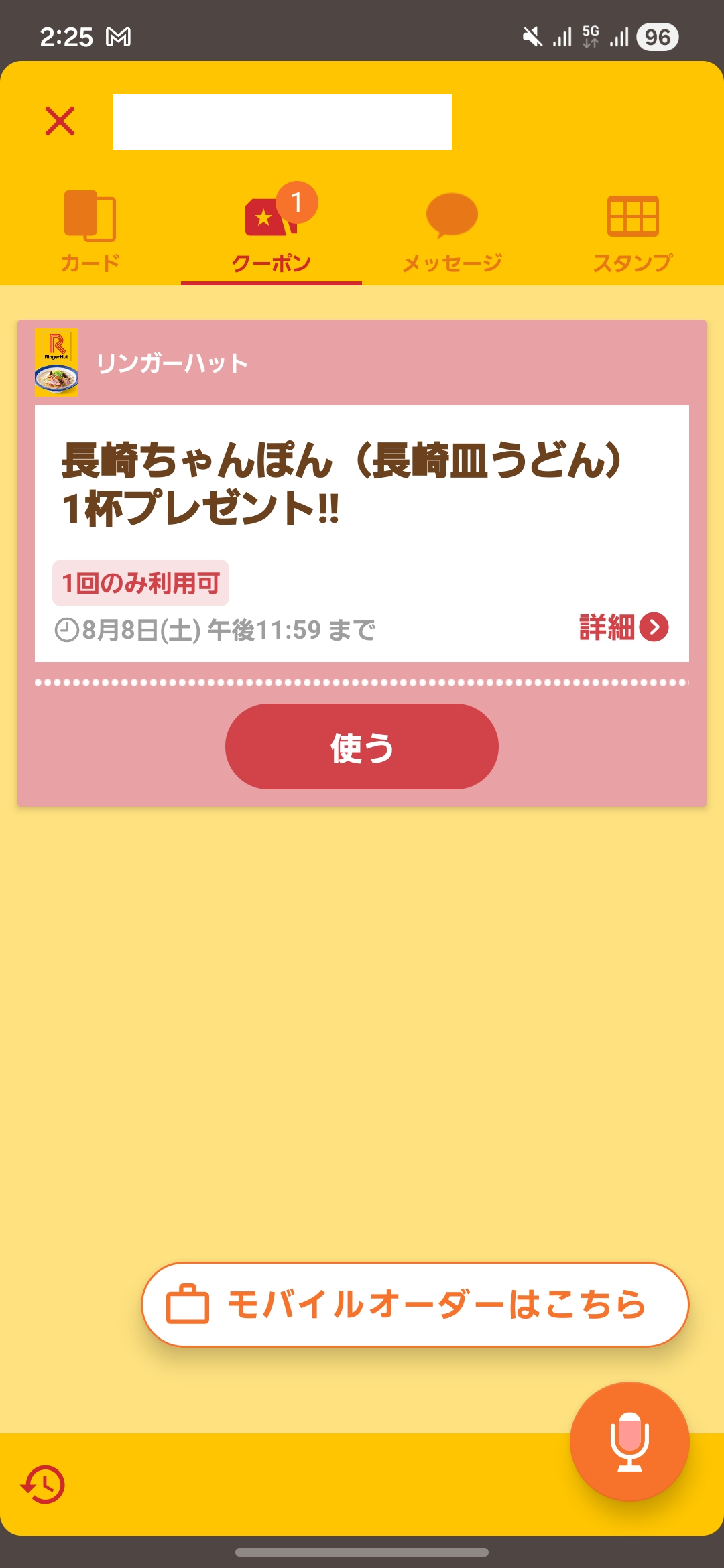Tap the orange microphone button

click(x=629, y=1441)
